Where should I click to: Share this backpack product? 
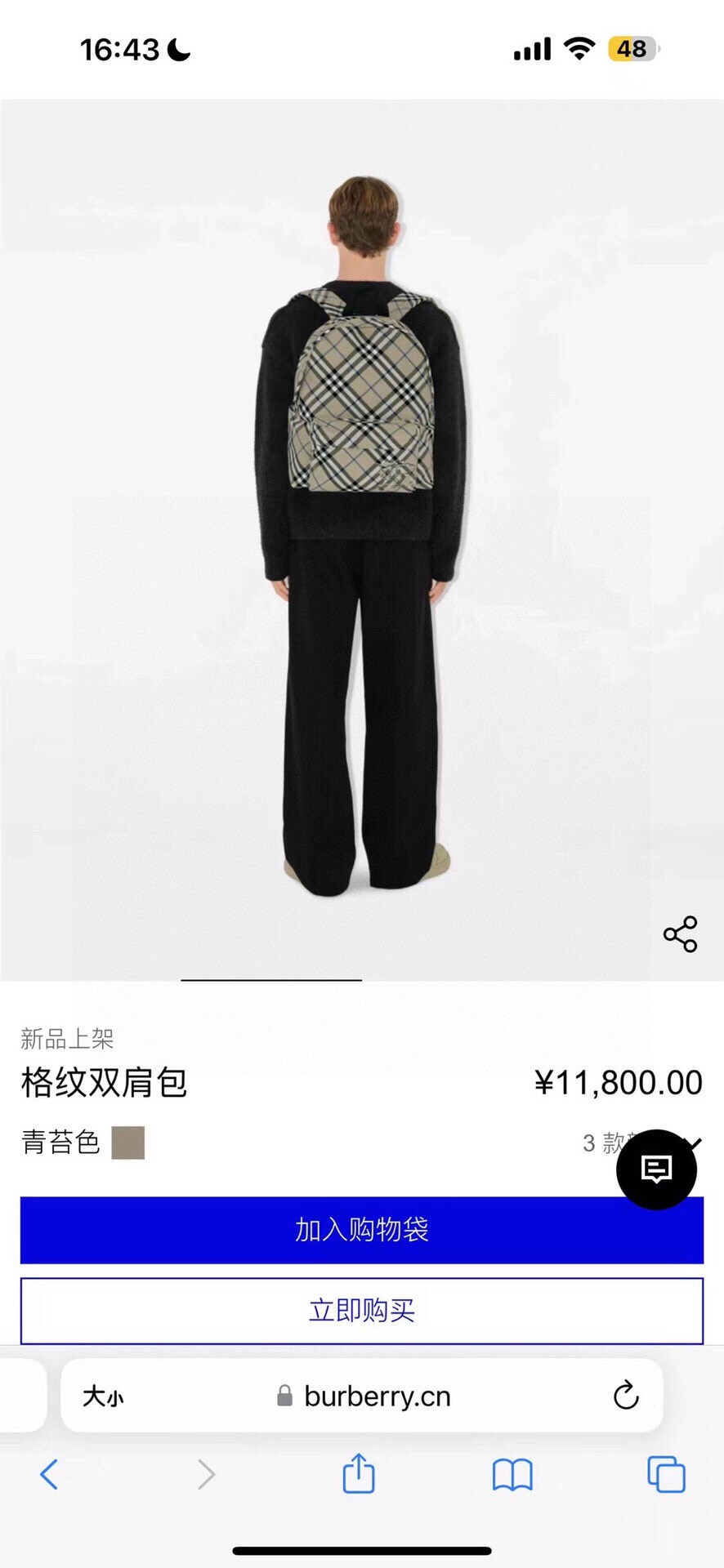(680, 934)
